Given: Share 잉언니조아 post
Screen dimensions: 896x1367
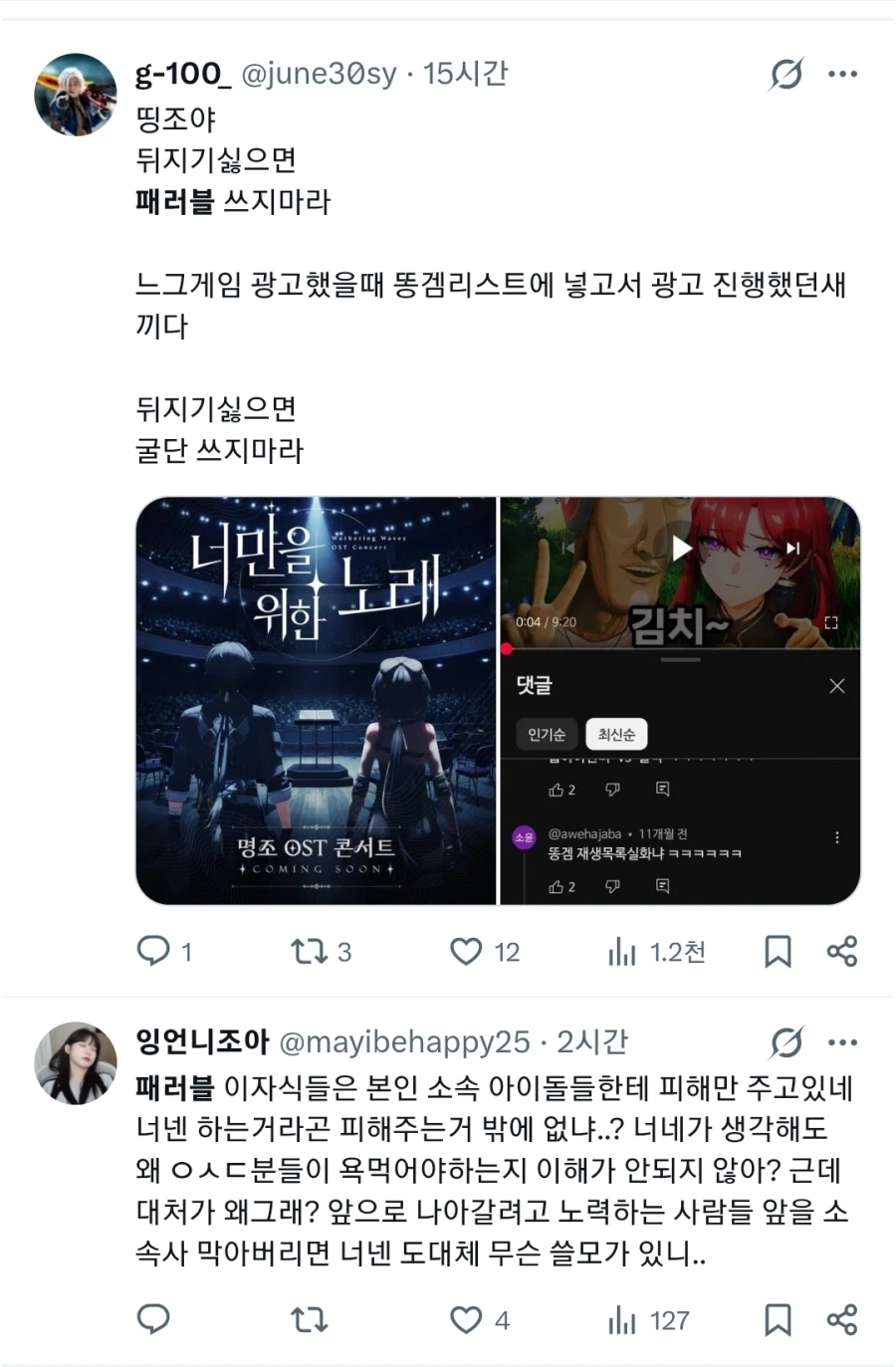Looking at the screenshot, I should click(x=842, y=1320).
